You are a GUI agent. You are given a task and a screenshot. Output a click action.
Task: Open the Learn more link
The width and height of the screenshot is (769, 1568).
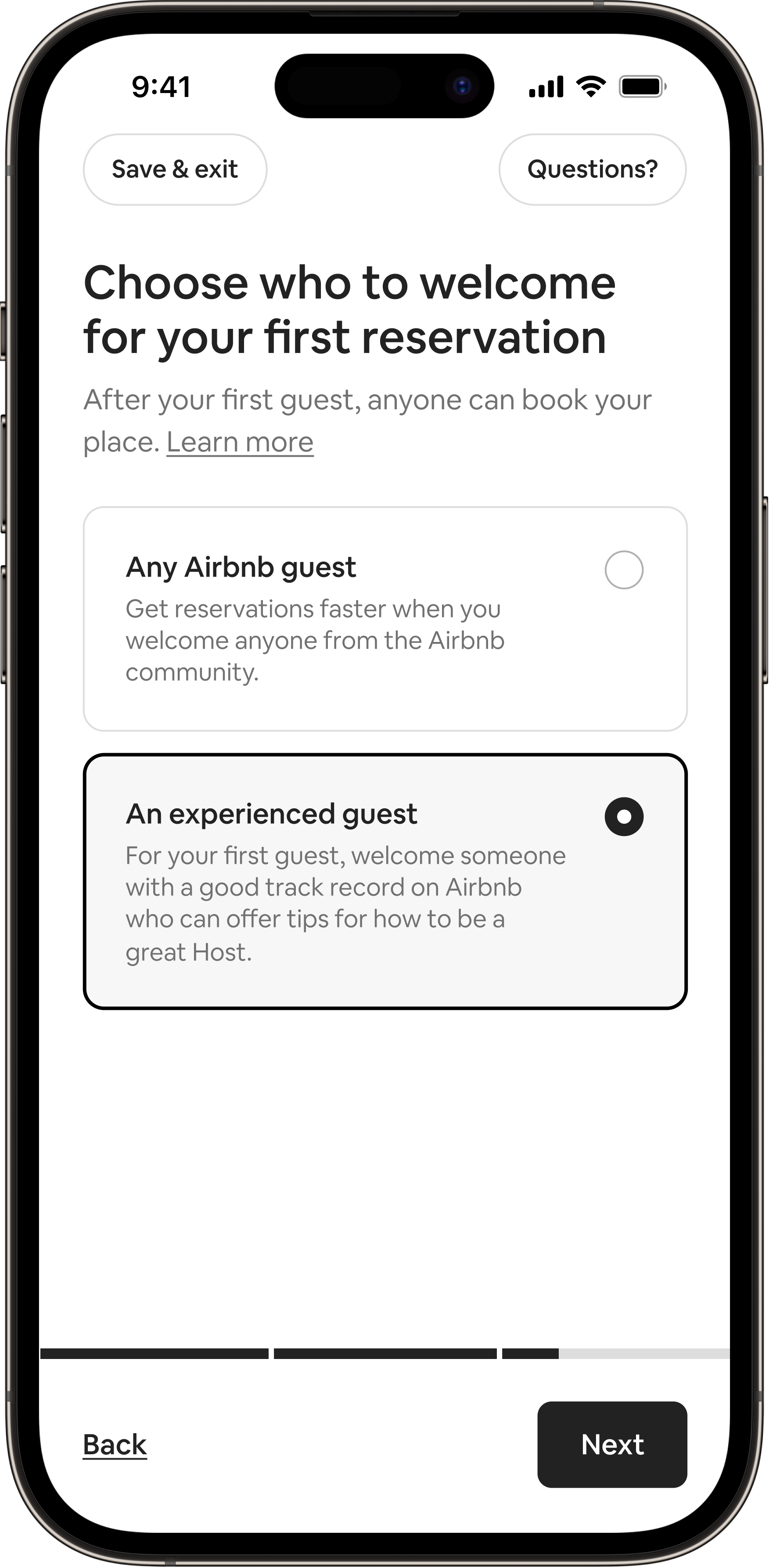click(240, 442)
